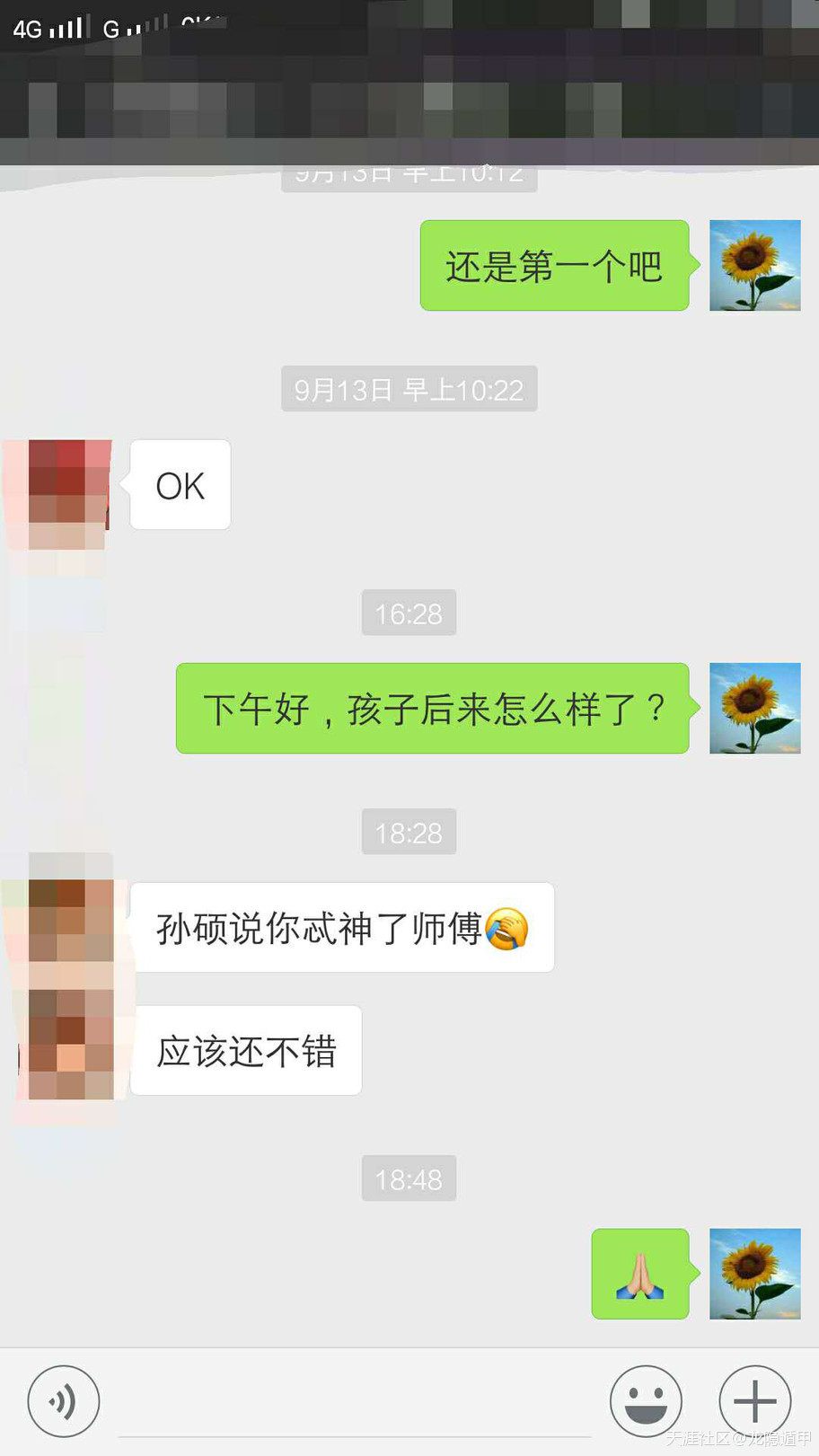The height and width of the screenshot is (1456, 819).
Task: Open sunflower avatar beside 还是第一个吧 message
Action: [x=754, y=266]
